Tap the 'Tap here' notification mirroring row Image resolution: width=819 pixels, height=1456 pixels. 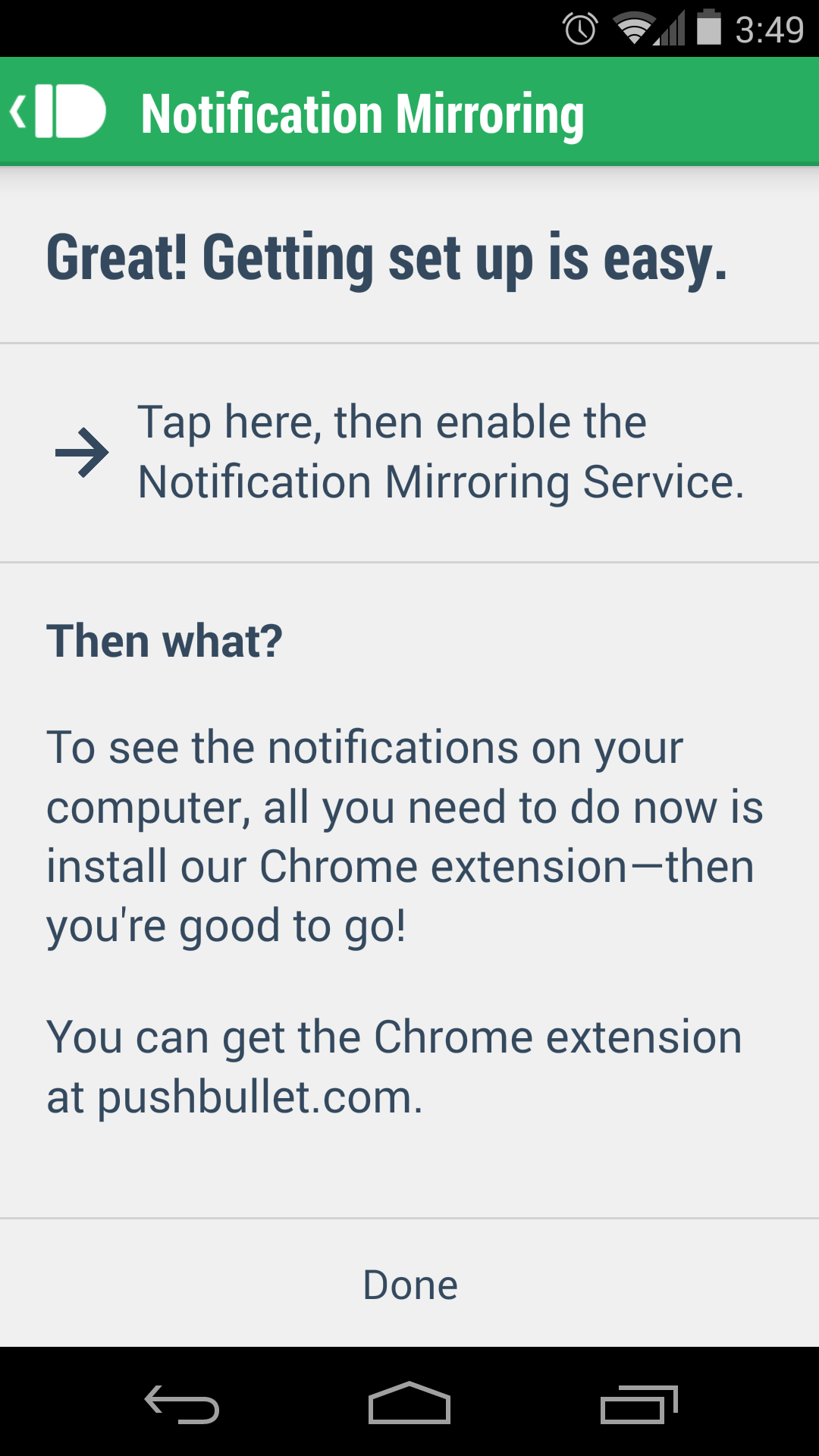pyautogui.click(x=409, y=451)
